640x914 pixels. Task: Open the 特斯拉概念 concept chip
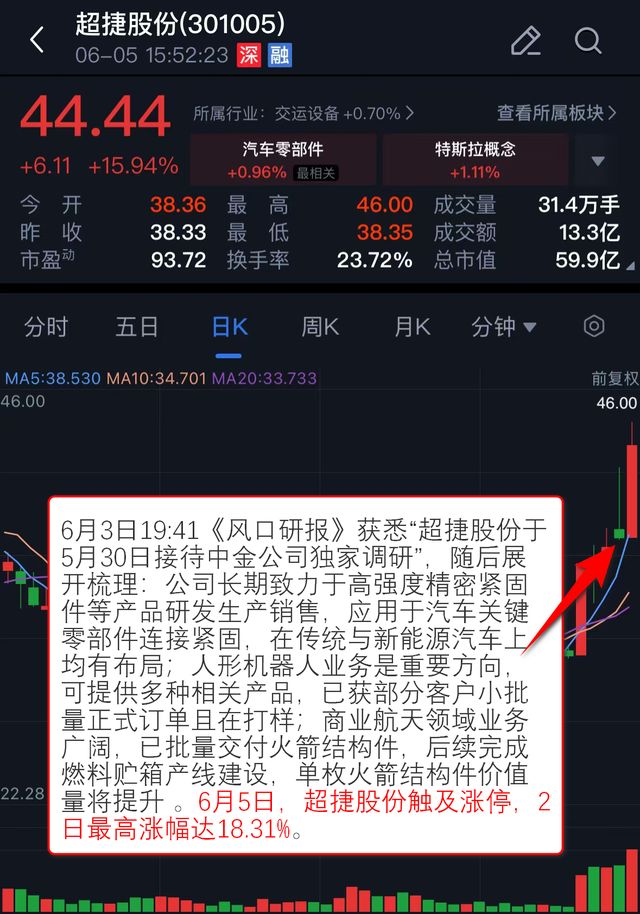[475, 160]
